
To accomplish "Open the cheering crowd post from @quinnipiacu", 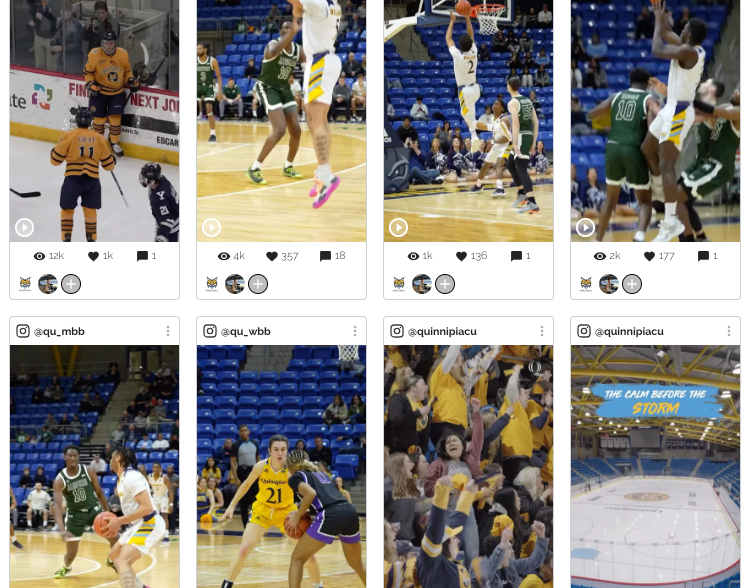I will point(468,466).
